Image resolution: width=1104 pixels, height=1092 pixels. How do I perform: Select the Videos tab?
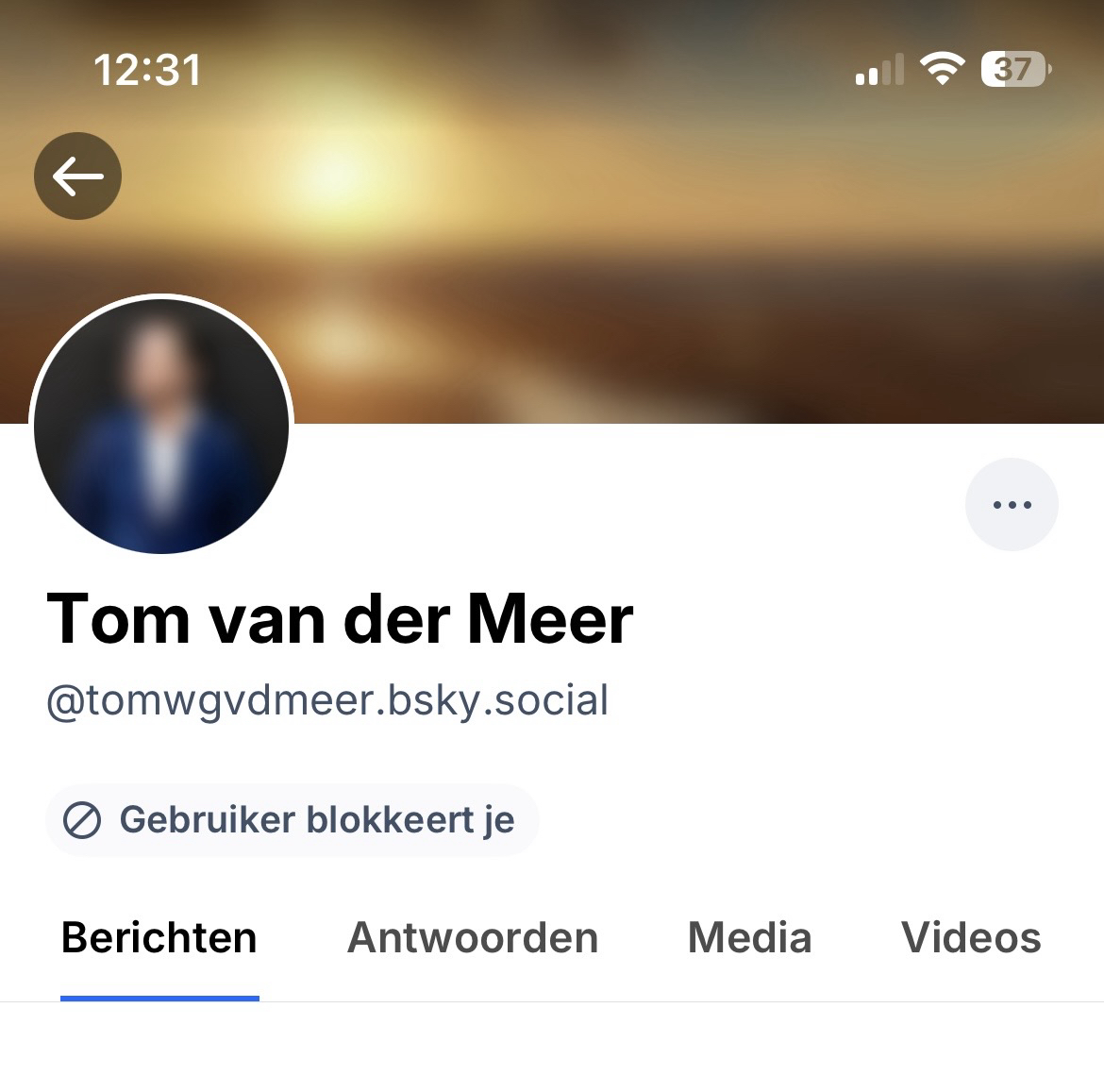[971, 938]
